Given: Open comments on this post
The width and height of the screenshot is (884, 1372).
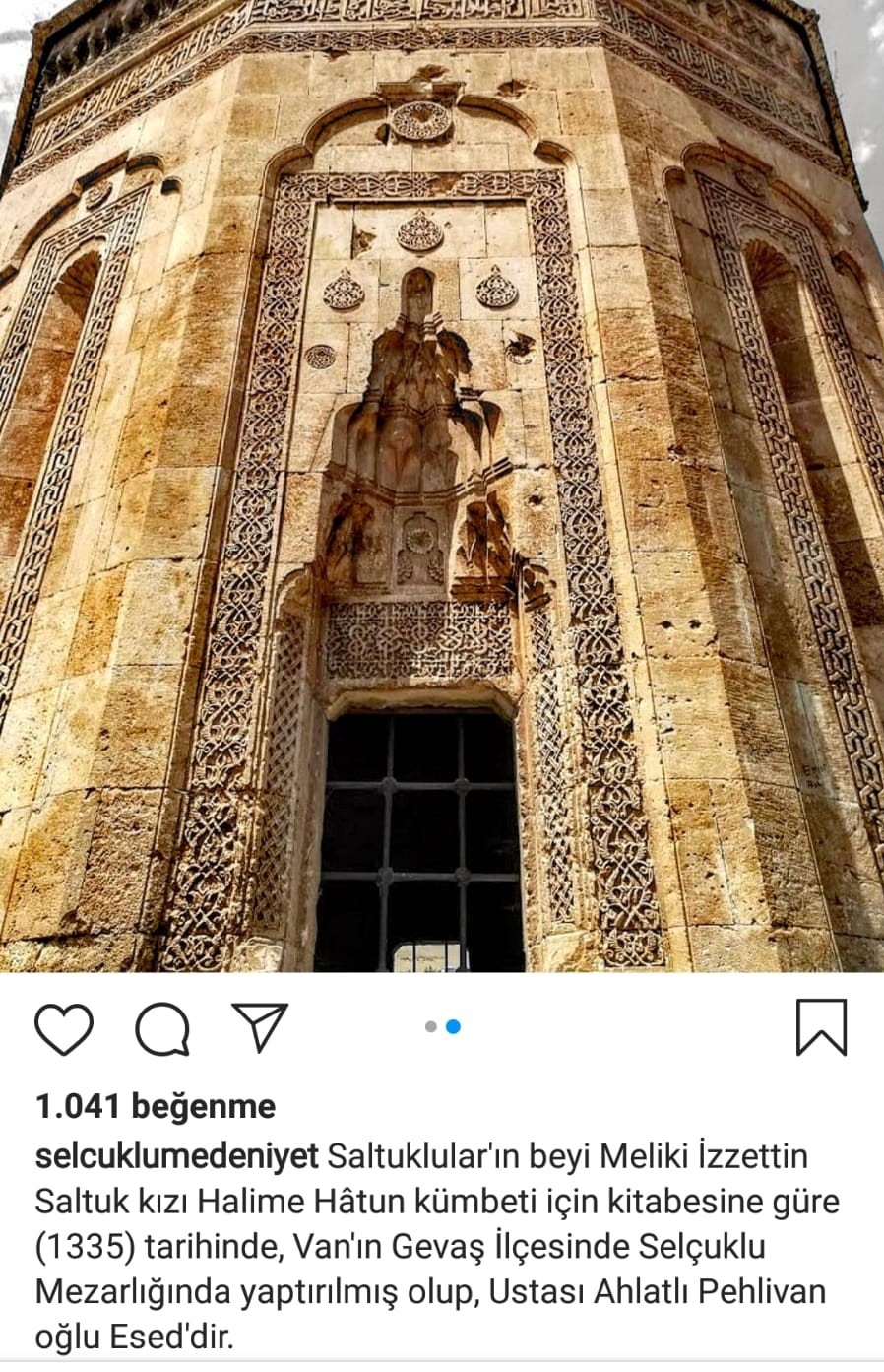Looking at the screenshot, I should (162, 1029).
